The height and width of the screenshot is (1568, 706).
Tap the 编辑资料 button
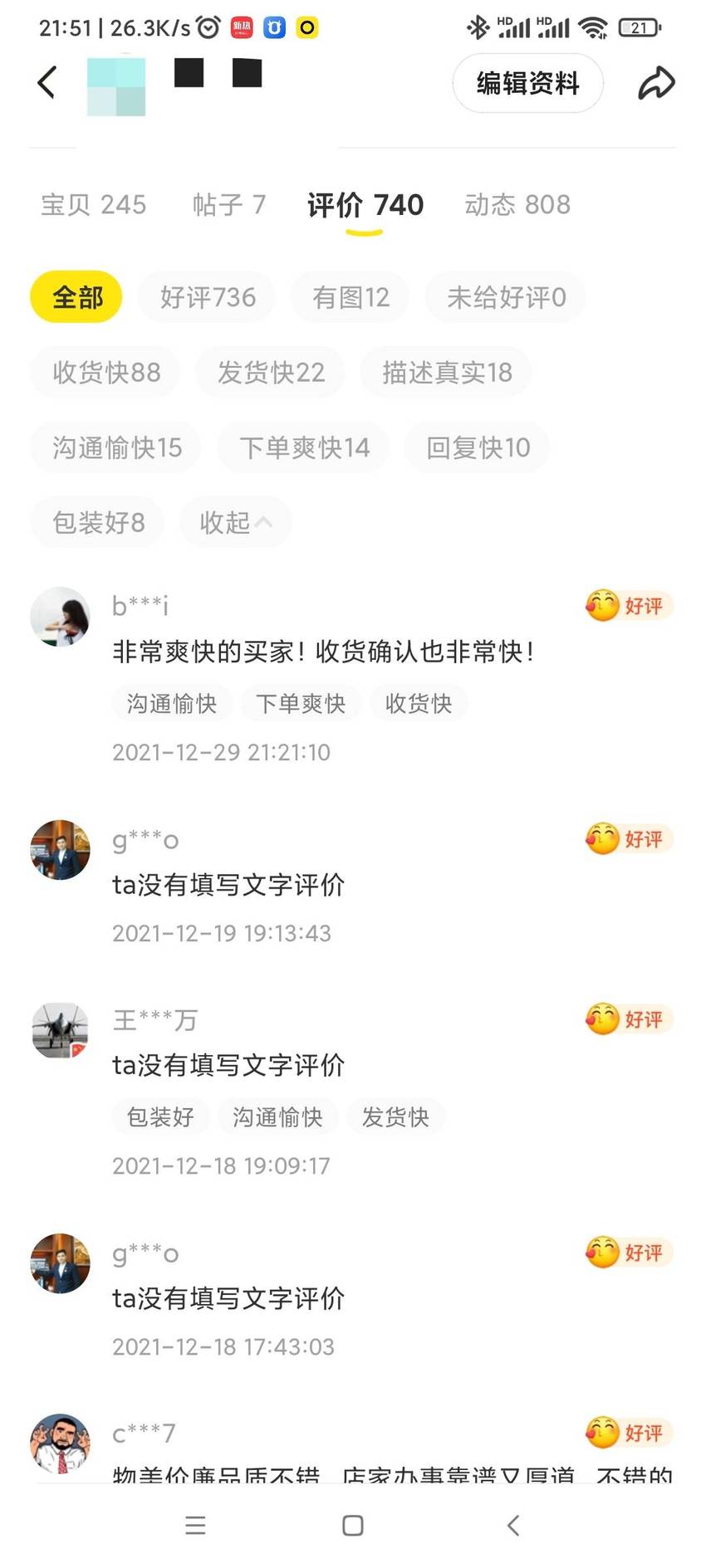pos(527,83)
